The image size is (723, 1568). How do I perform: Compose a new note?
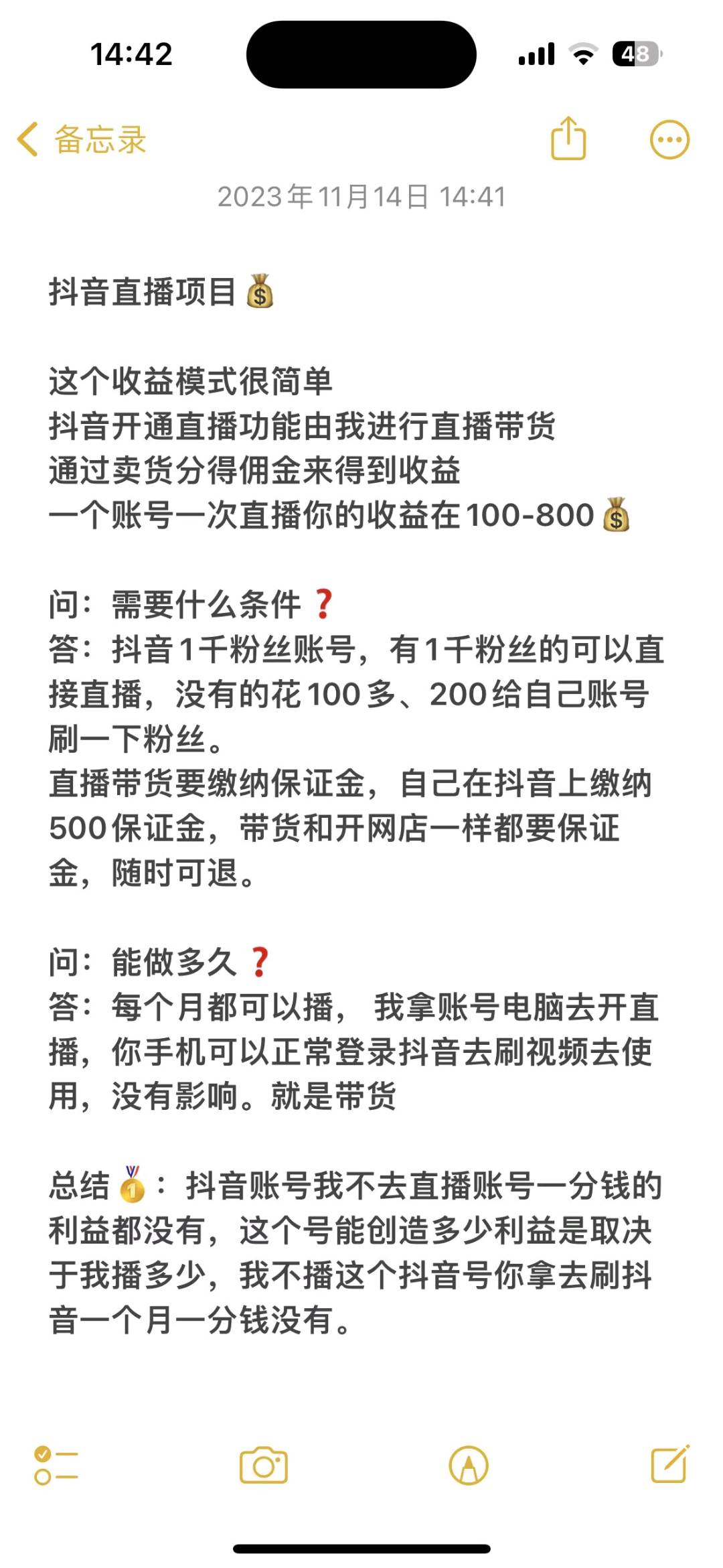click(x=669, y=1464)
